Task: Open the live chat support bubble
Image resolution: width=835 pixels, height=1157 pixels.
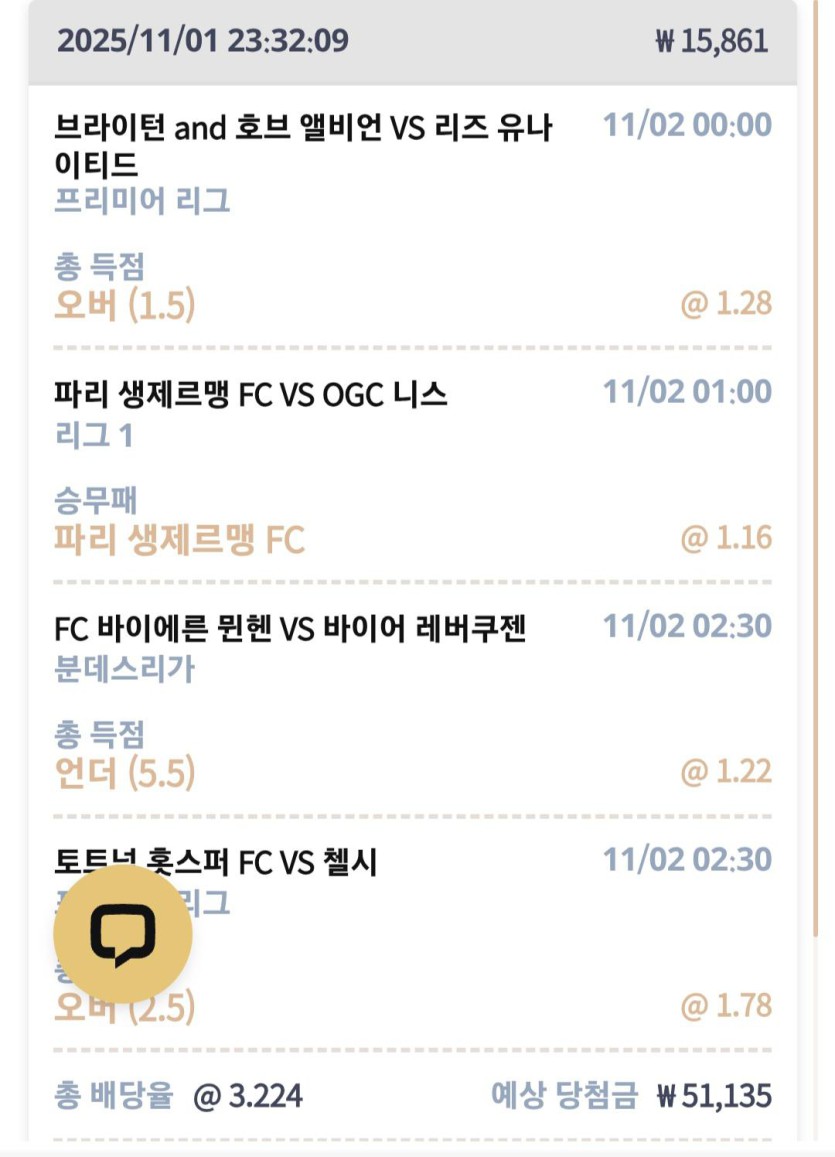Action: click(x=122, y=935)
